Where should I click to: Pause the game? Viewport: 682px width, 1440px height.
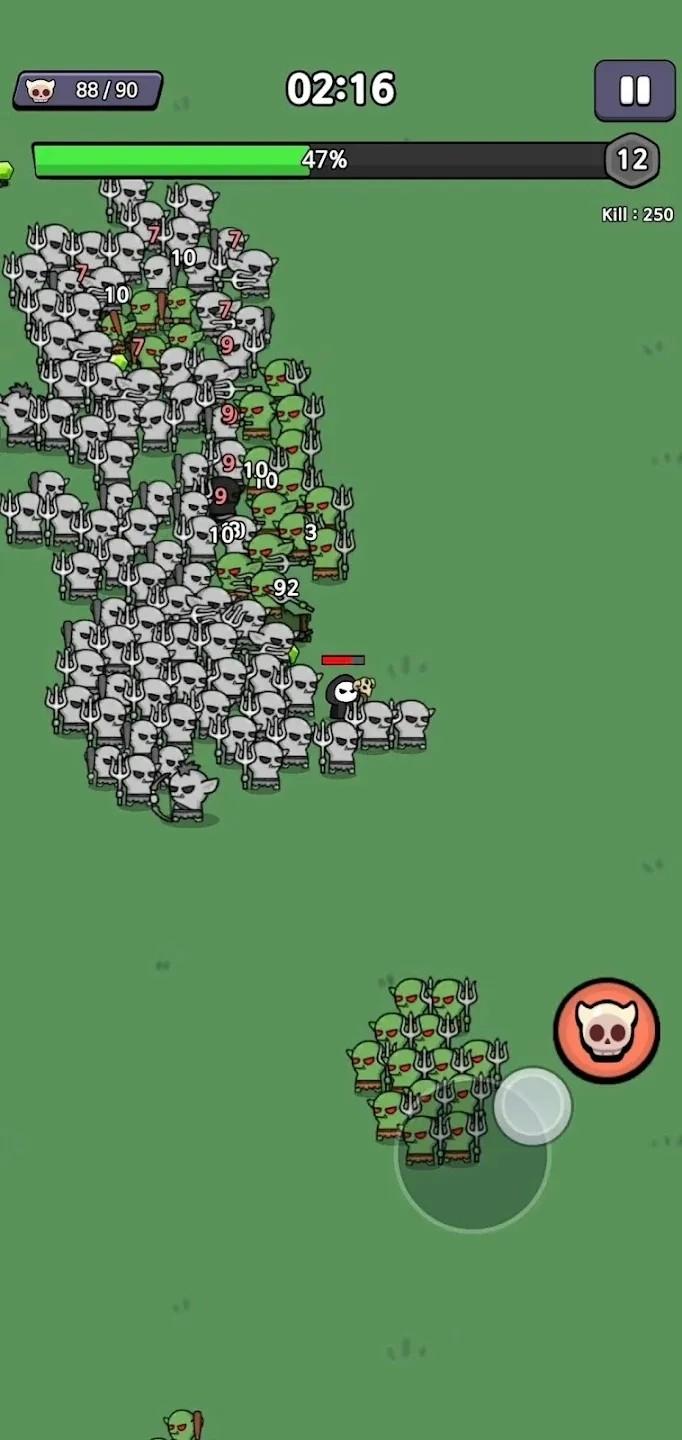[634, 91]
